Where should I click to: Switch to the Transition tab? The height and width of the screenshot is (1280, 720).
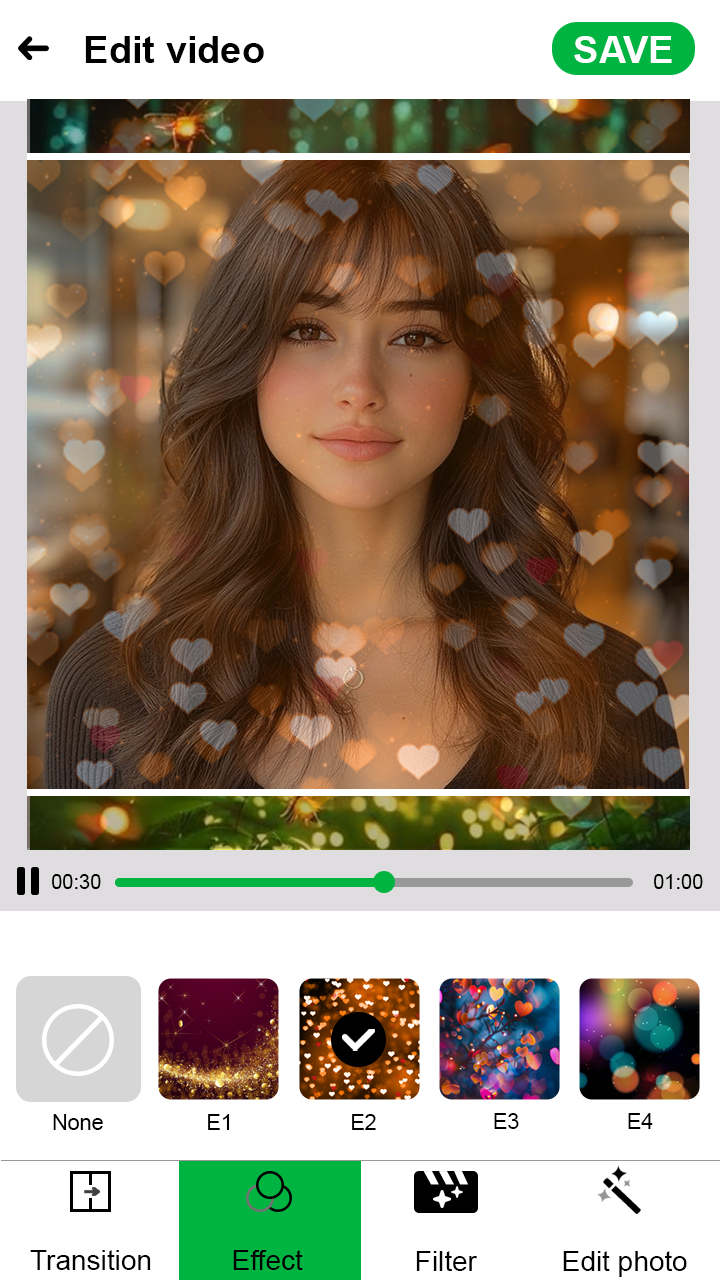tap(90, 1220)
